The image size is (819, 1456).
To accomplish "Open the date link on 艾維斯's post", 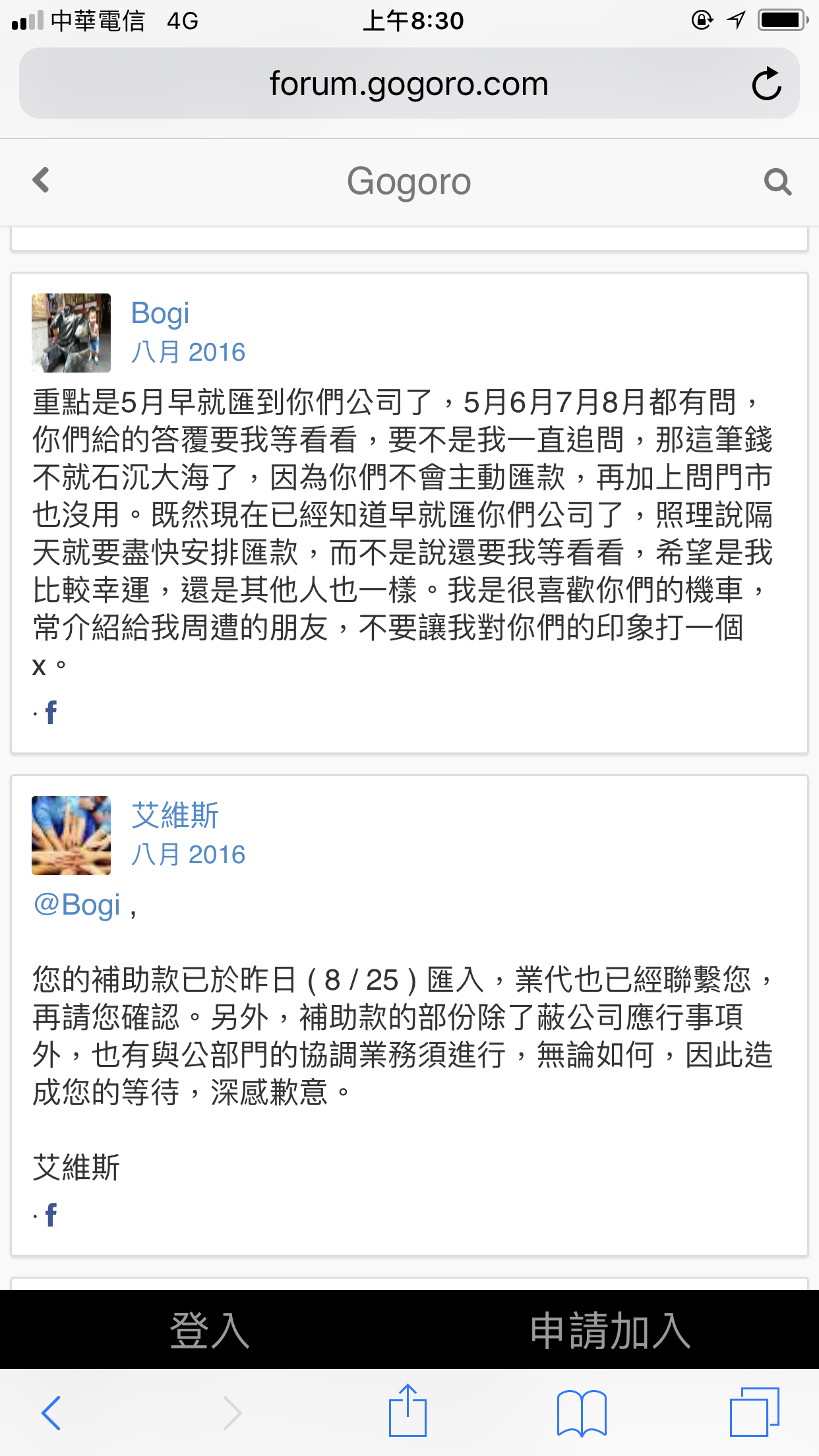I will coord(188,855).
